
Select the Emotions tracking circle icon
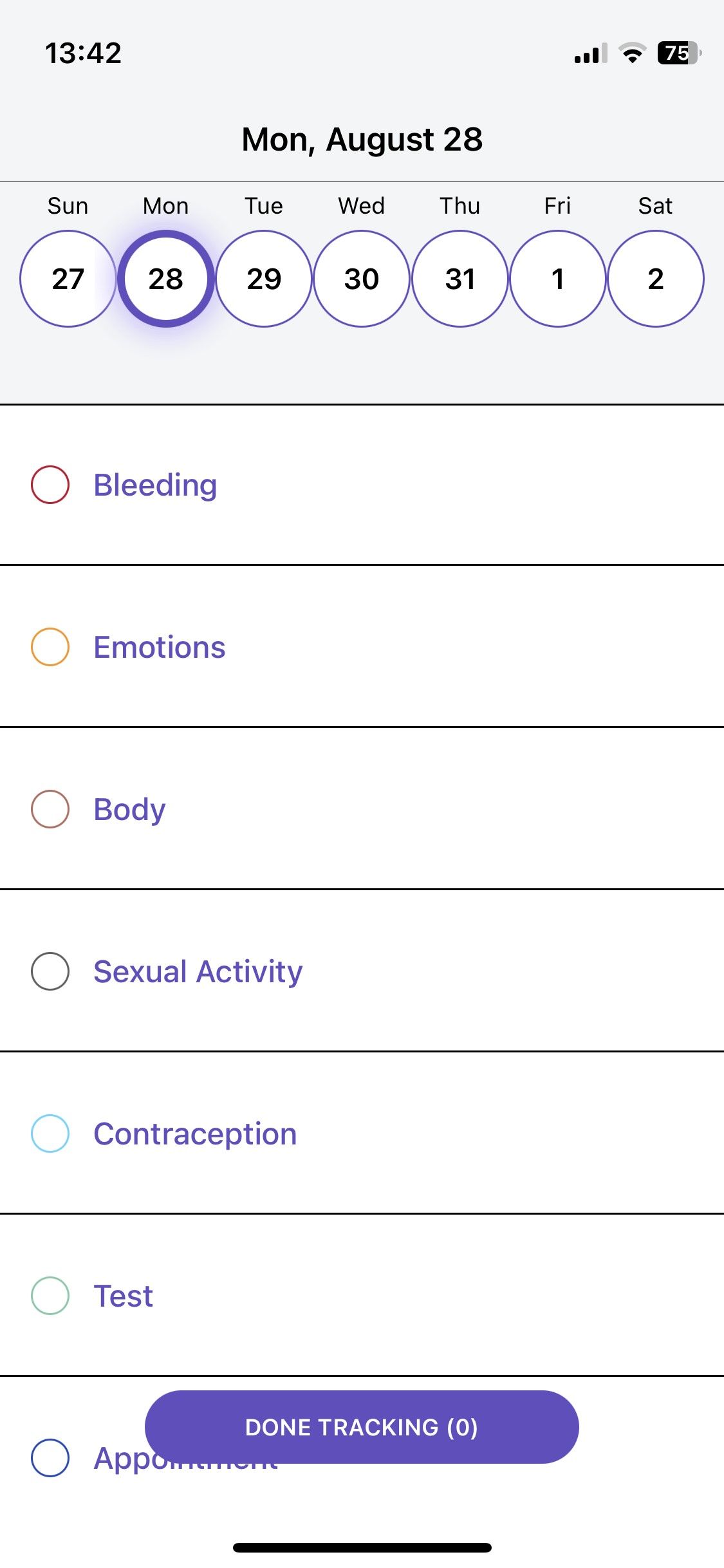(50, 646)
